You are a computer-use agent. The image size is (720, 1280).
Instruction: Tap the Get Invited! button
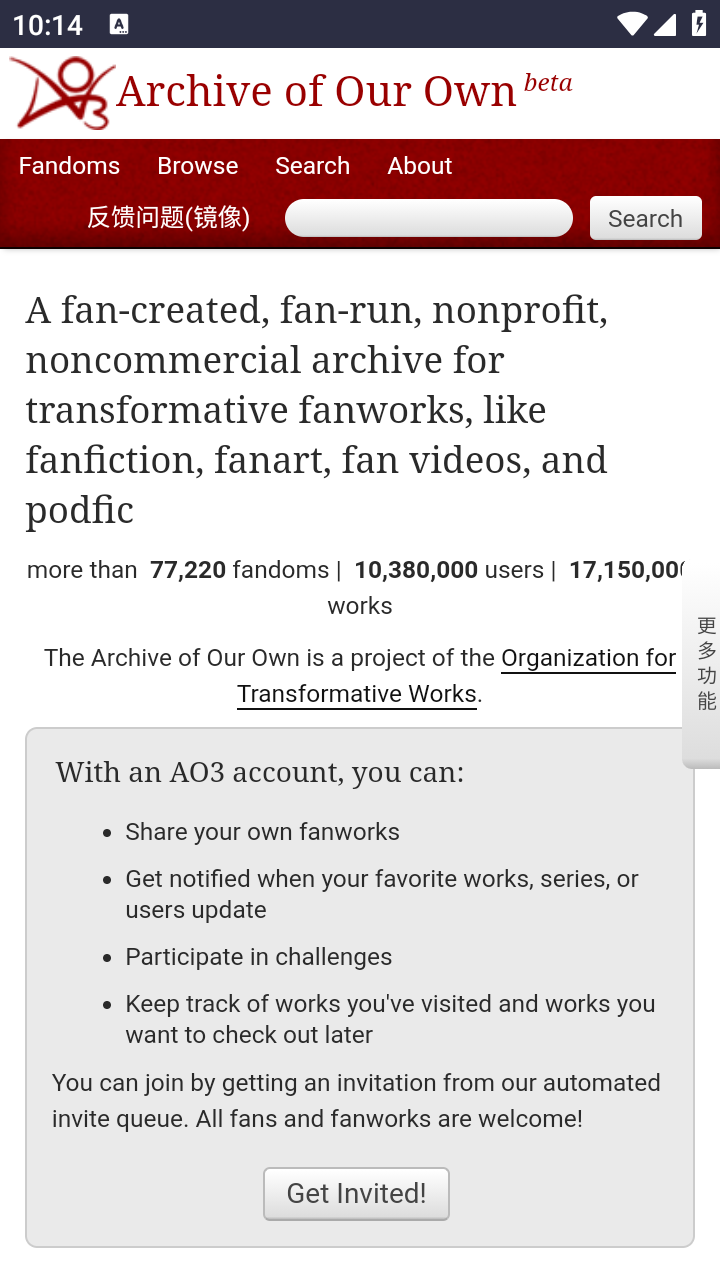pyautogui.click(x=356, y=1193)
